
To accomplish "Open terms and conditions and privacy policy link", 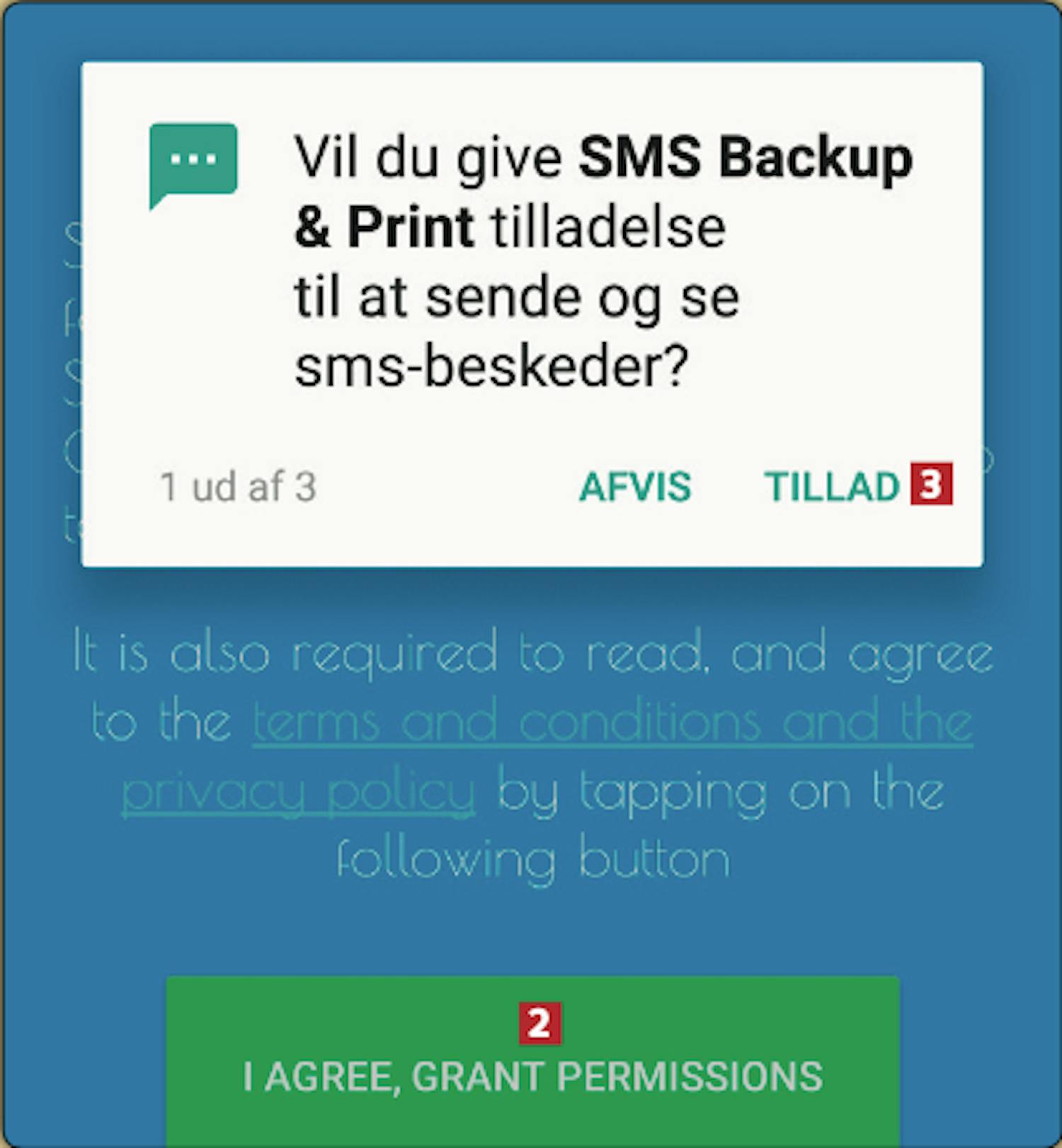I will pos(612,724).
